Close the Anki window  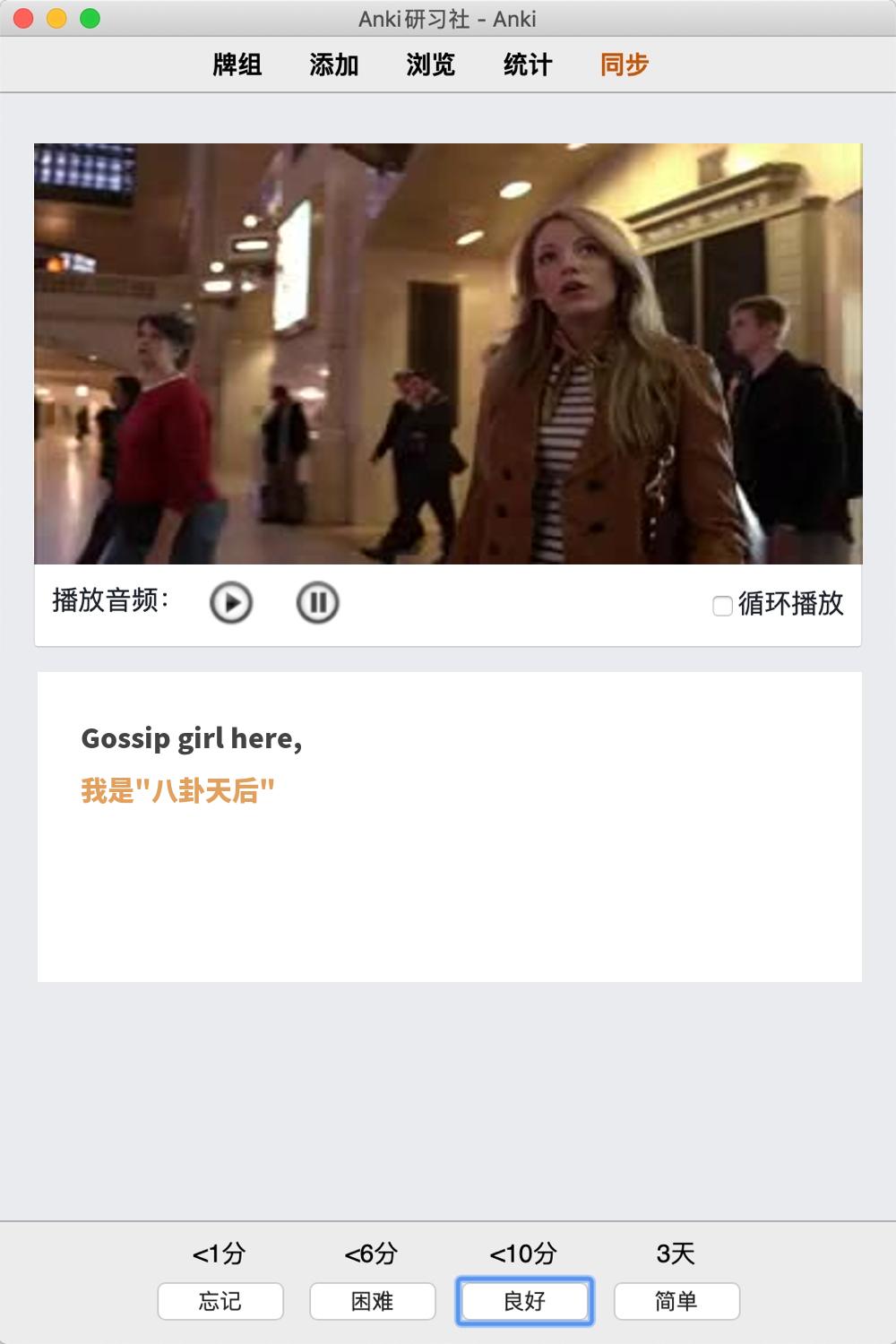coord(24,18)
